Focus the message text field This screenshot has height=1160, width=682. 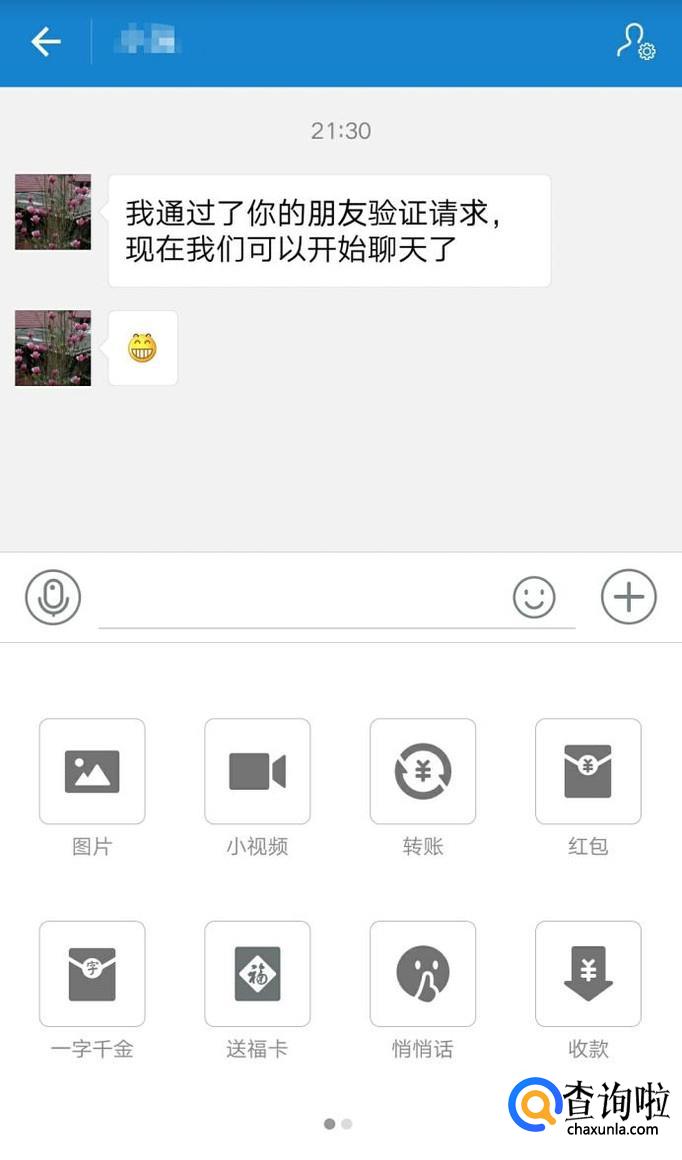coord(300,600)
